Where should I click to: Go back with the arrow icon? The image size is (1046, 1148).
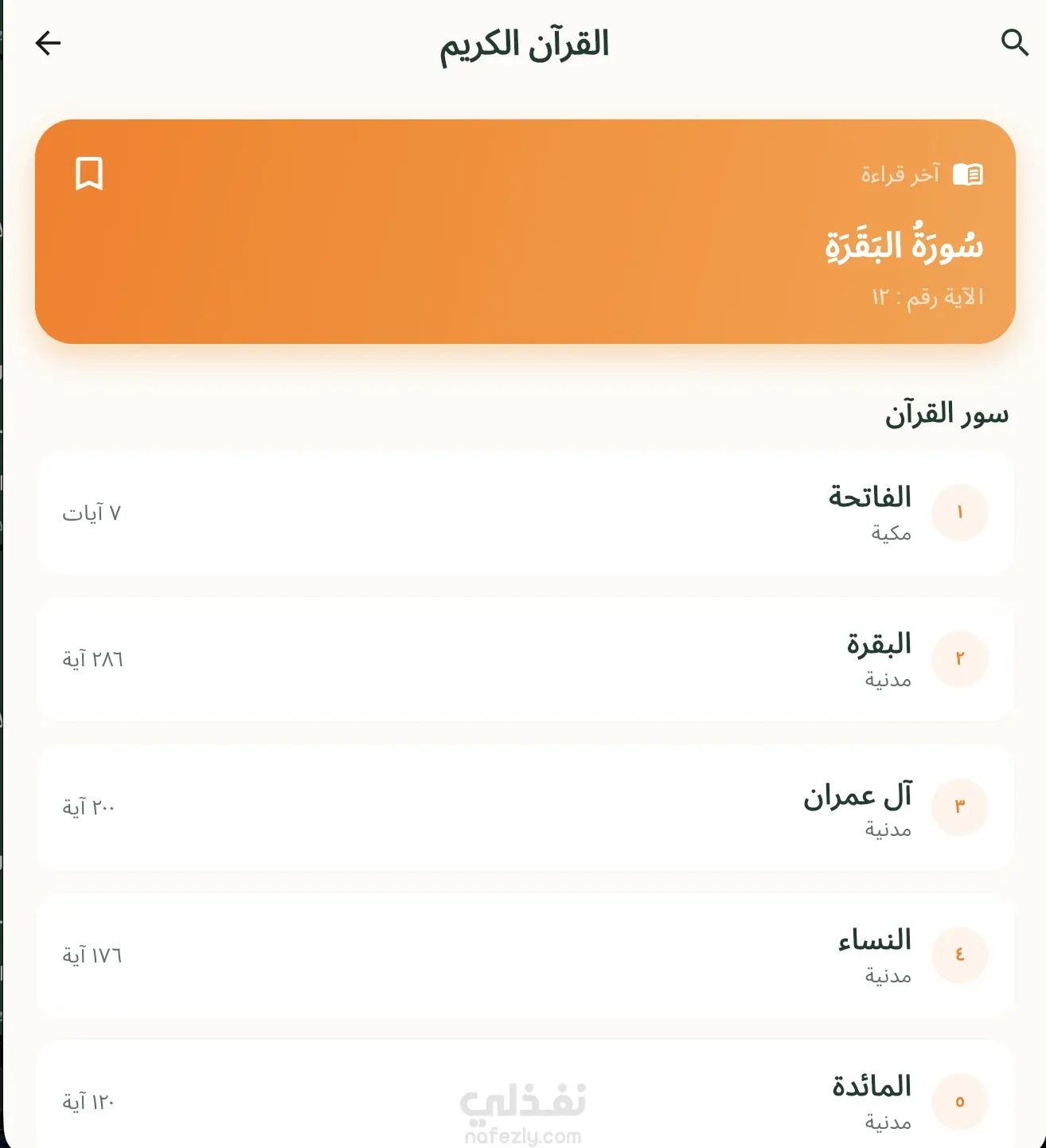coord(49,43)
